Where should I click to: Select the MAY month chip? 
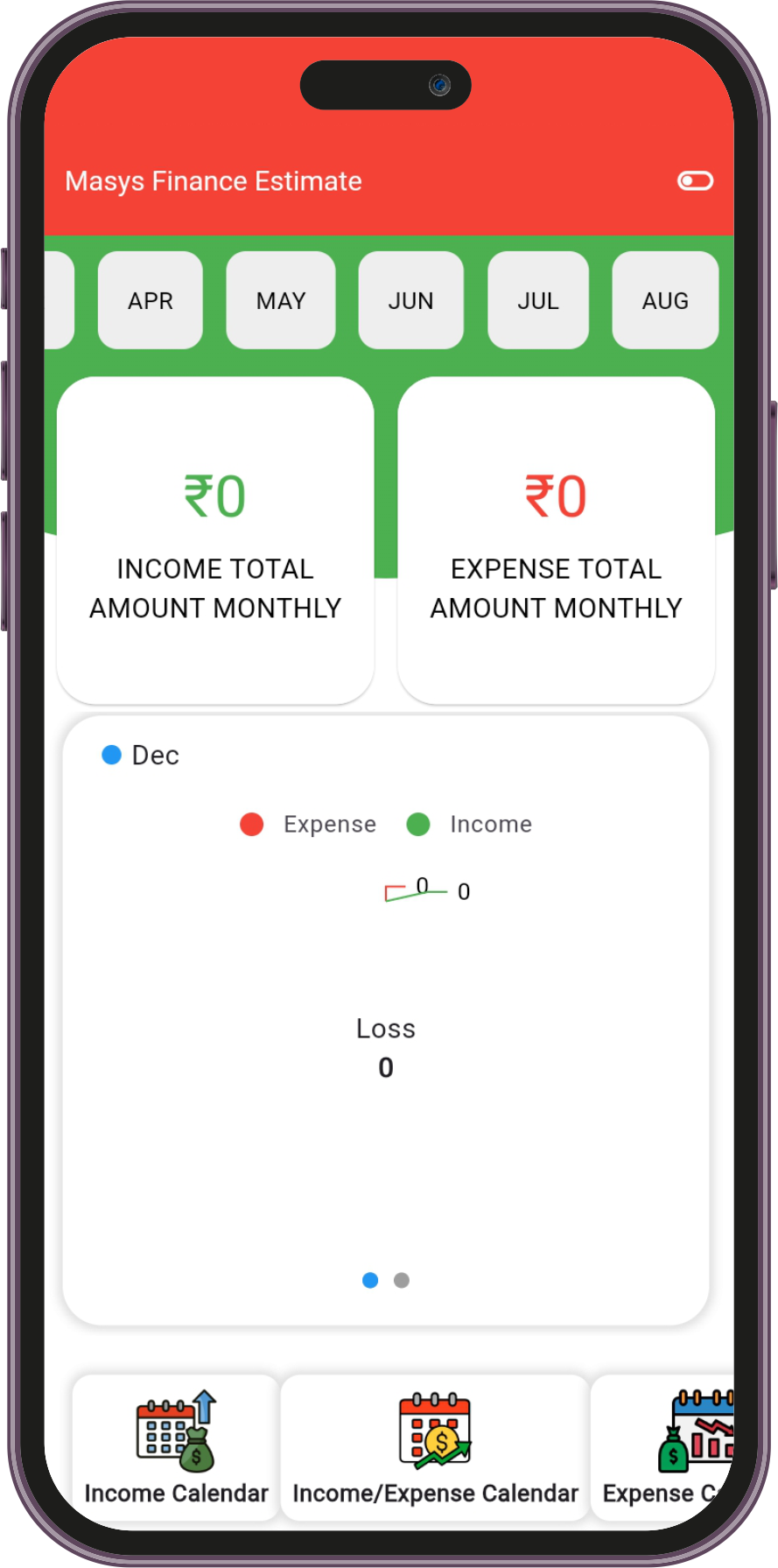[281, 300]
